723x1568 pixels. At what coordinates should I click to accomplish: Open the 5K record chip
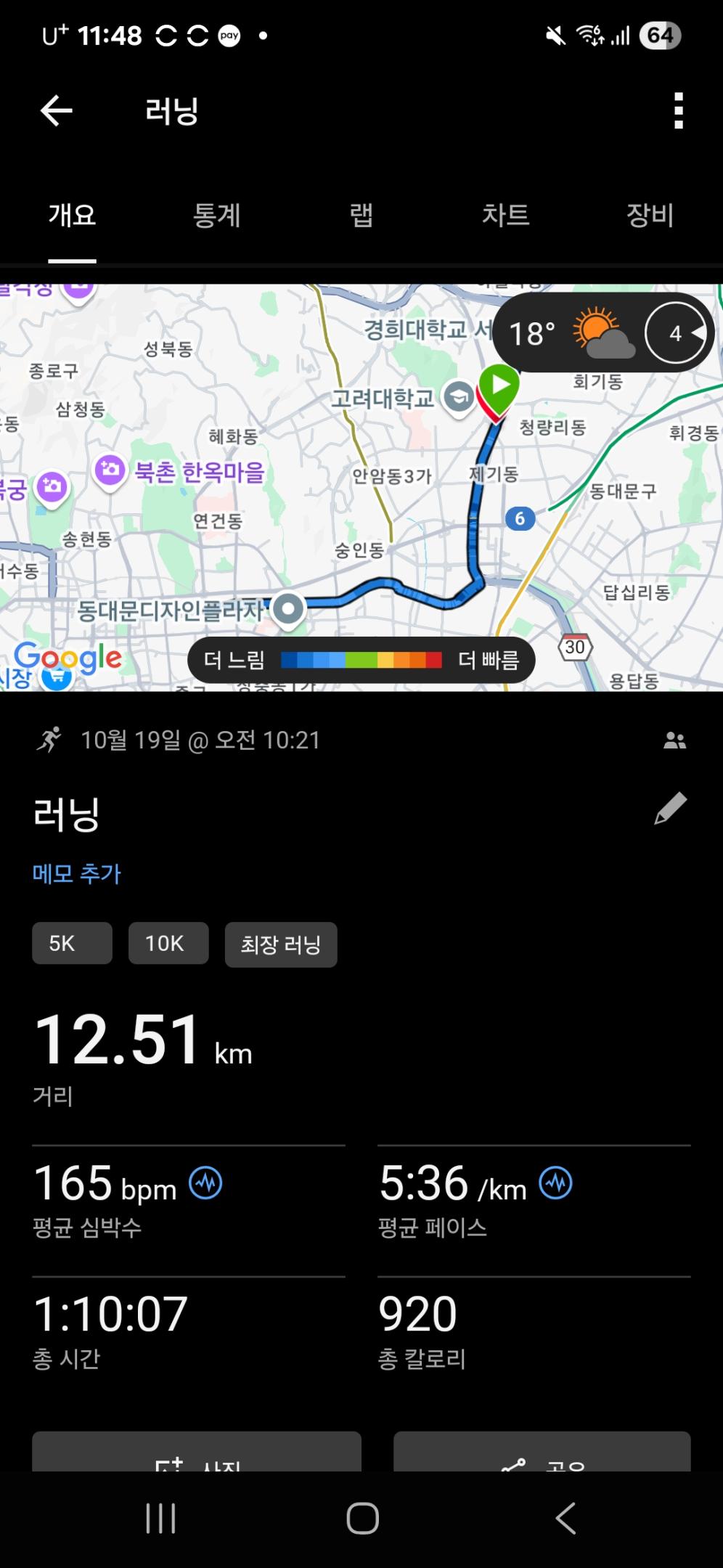tap(72, 943)
